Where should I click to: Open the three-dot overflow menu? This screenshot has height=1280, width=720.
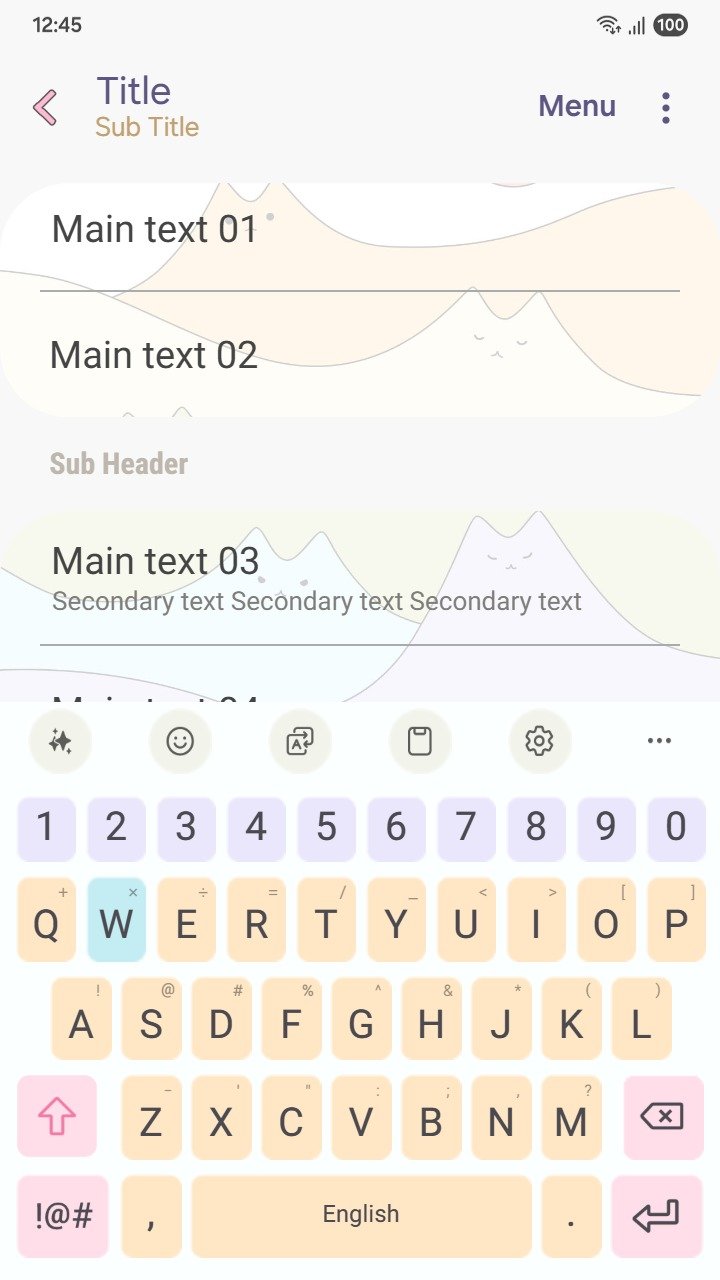pos(665,107)
